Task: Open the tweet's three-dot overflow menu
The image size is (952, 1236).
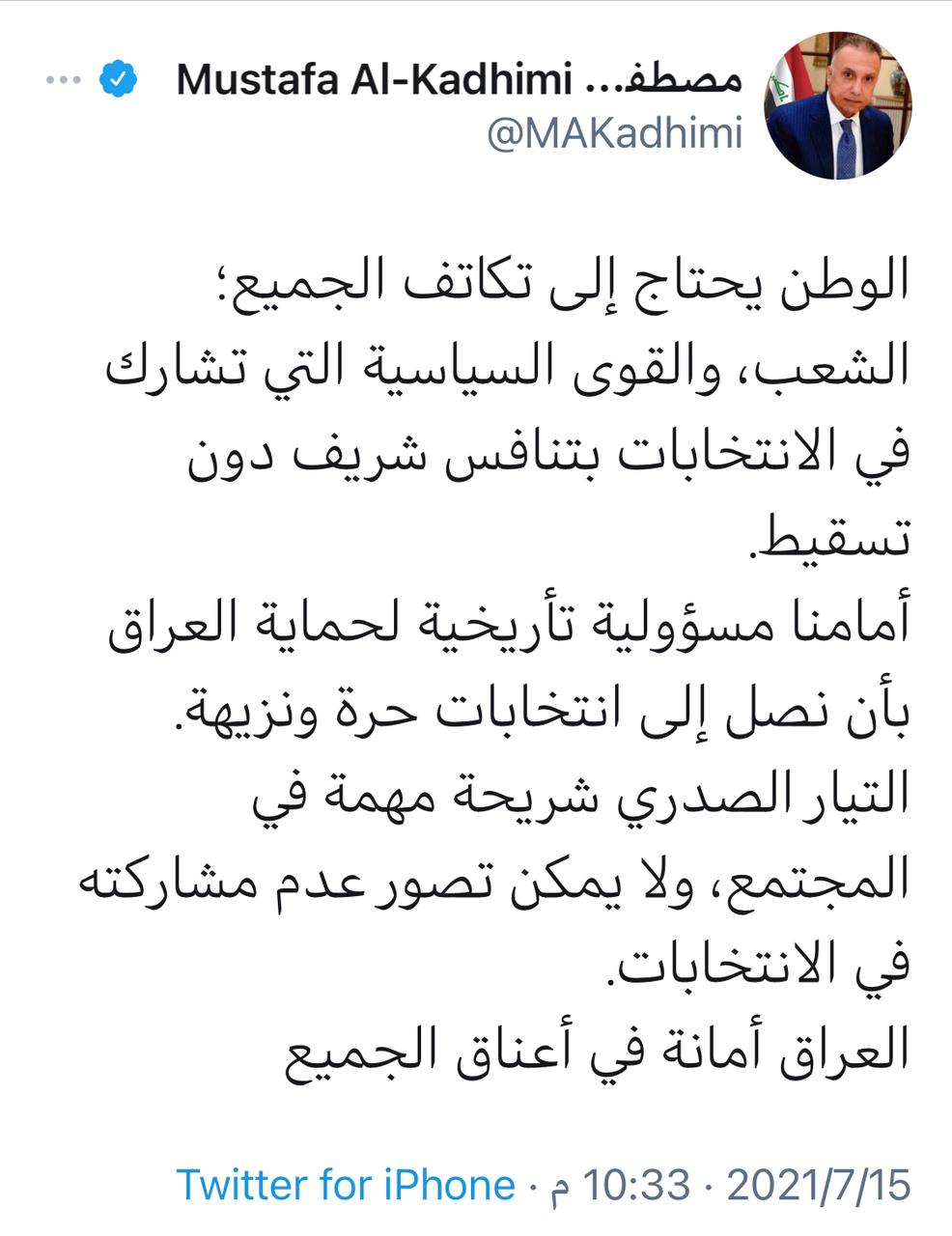Action: pos(64,81)
